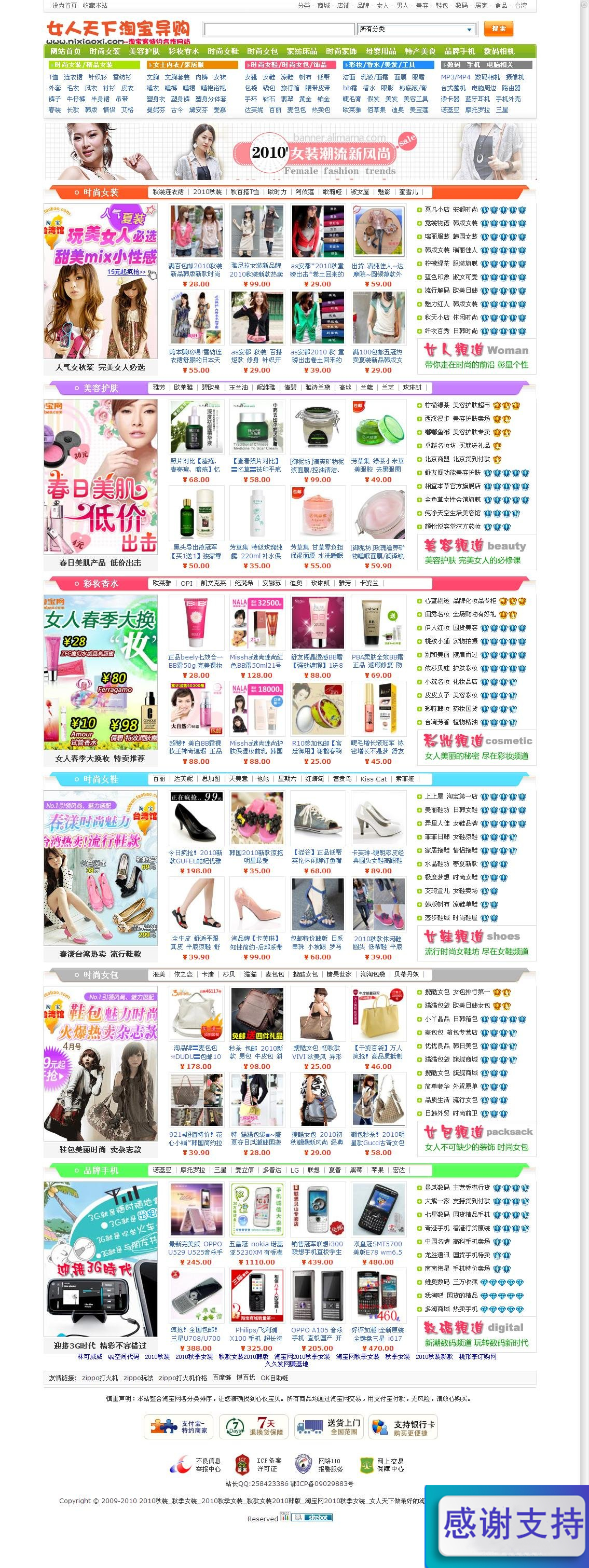
Task: Select the 欧莱雅 brand in 彩妆香水 section
Action: 162,583
